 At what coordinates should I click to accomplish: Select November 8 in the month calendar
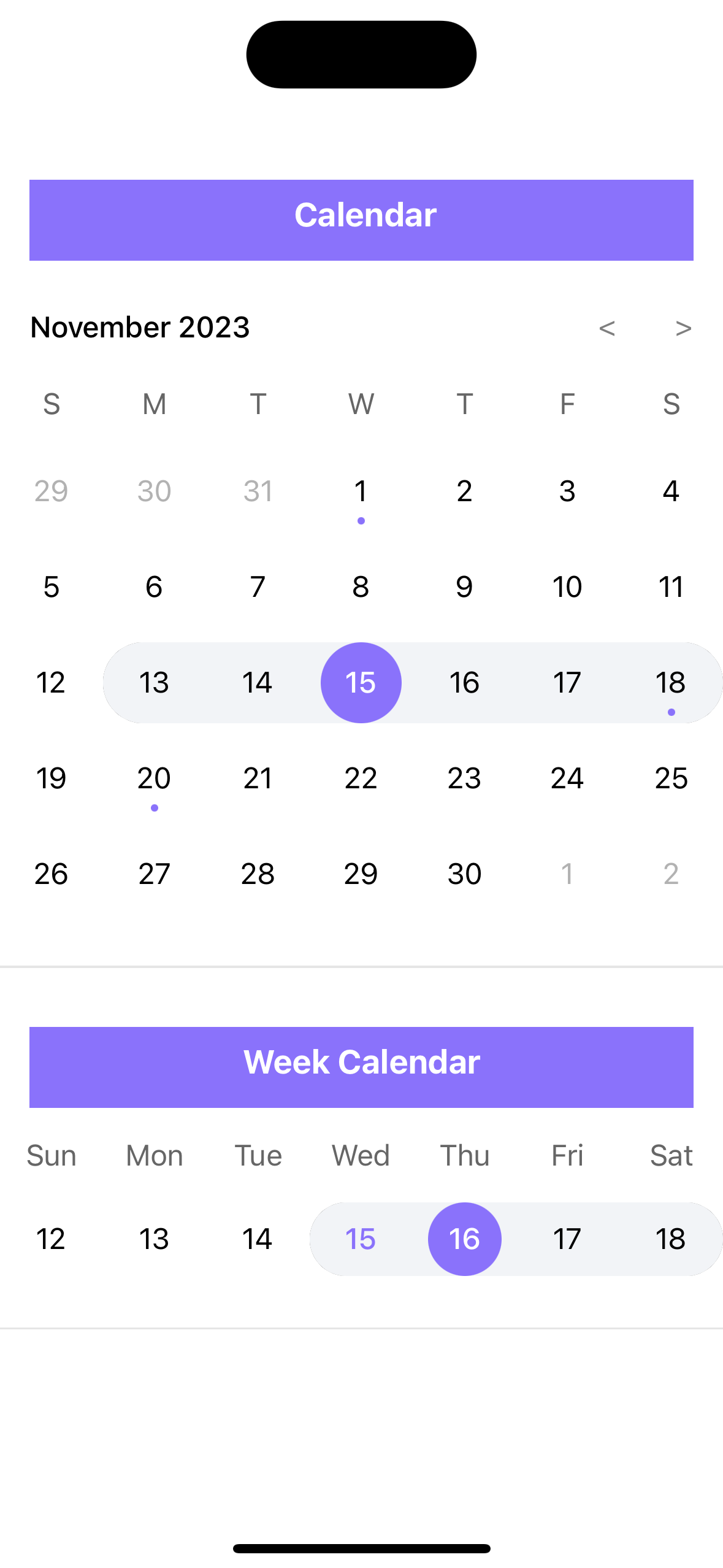361,586
